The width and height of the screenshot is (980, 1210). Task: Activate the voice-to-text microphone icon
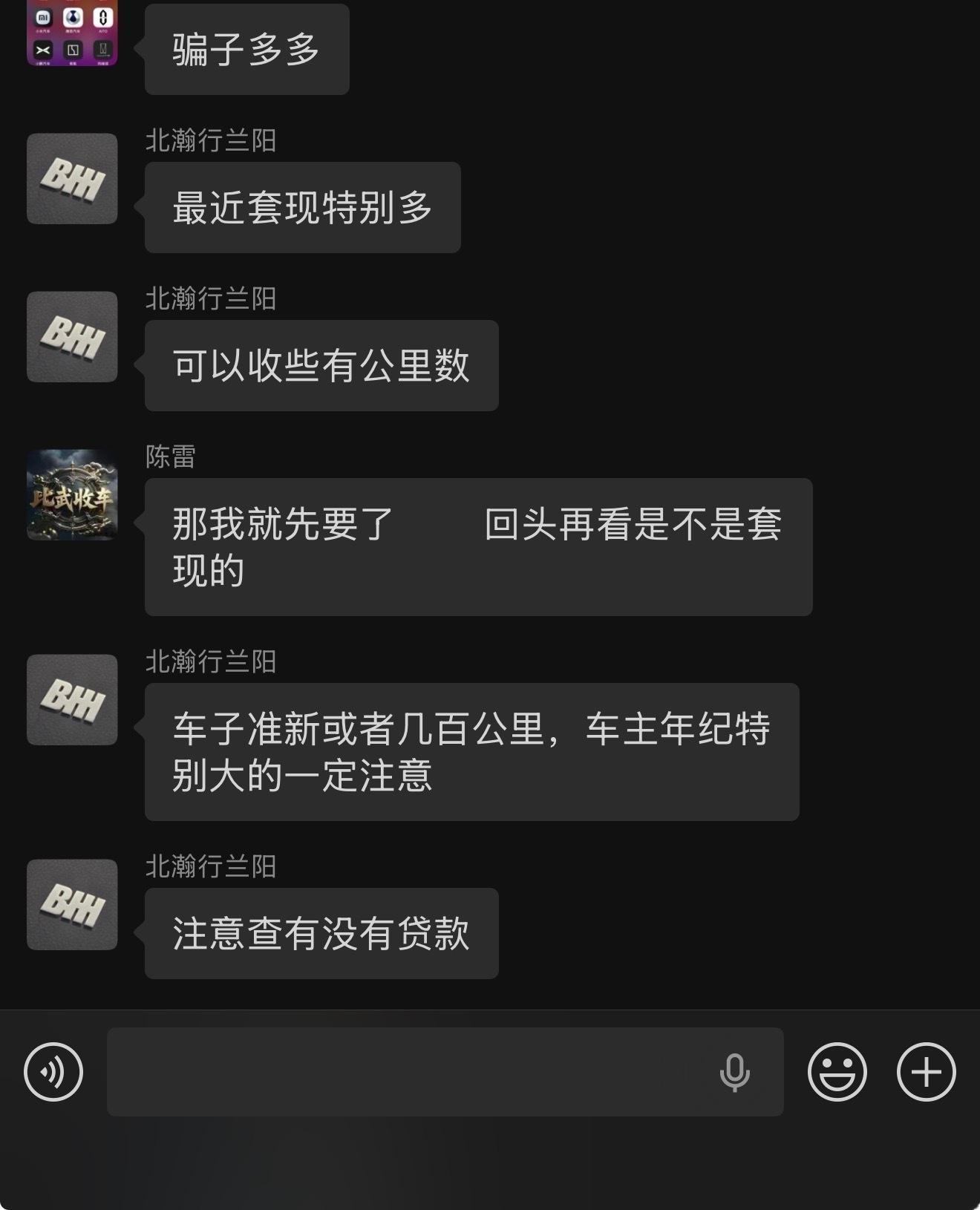[734, 1073]
